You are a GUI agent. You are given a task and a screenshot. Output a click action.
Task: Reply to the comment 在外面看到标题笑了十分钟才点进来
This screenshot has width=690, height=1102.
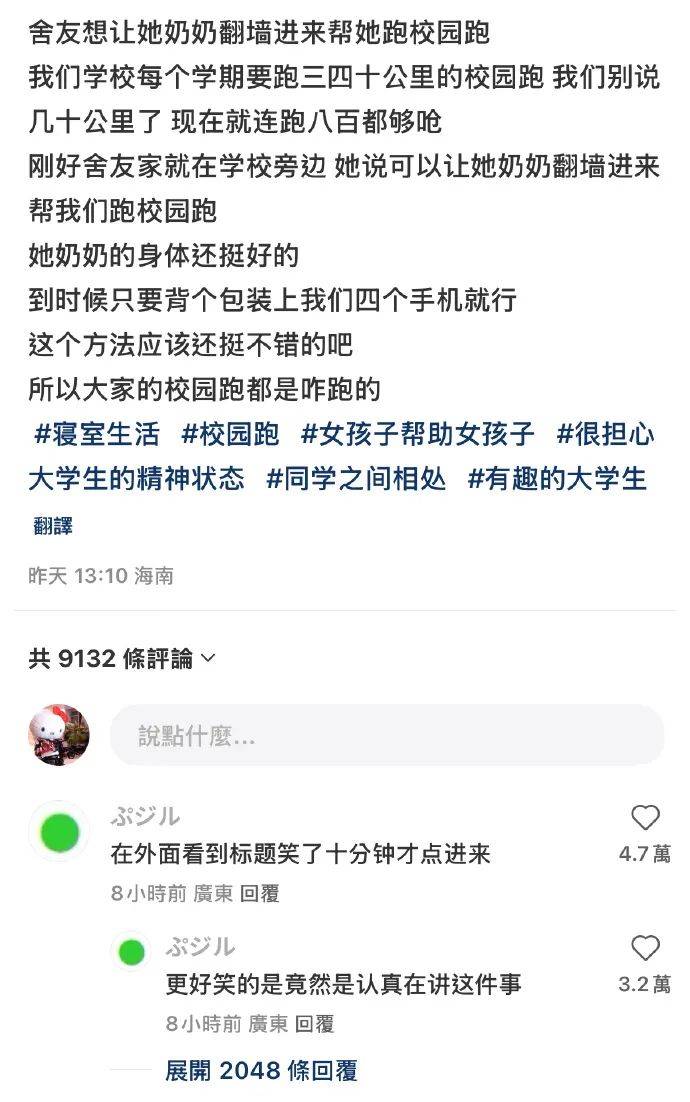[x=261, y=894]
